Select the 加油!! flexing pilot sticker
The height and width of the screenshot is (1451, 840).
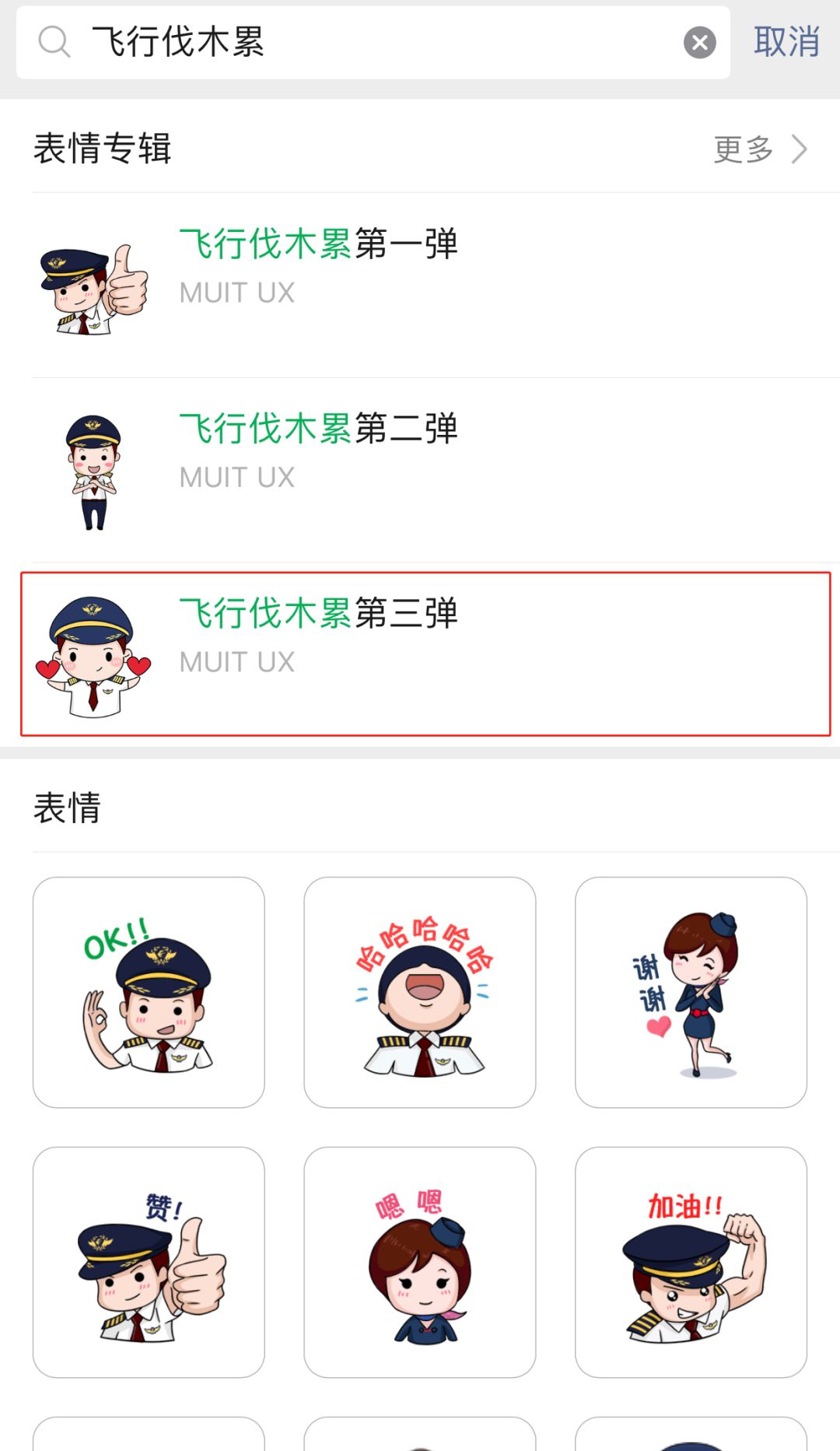(691, 1262)
